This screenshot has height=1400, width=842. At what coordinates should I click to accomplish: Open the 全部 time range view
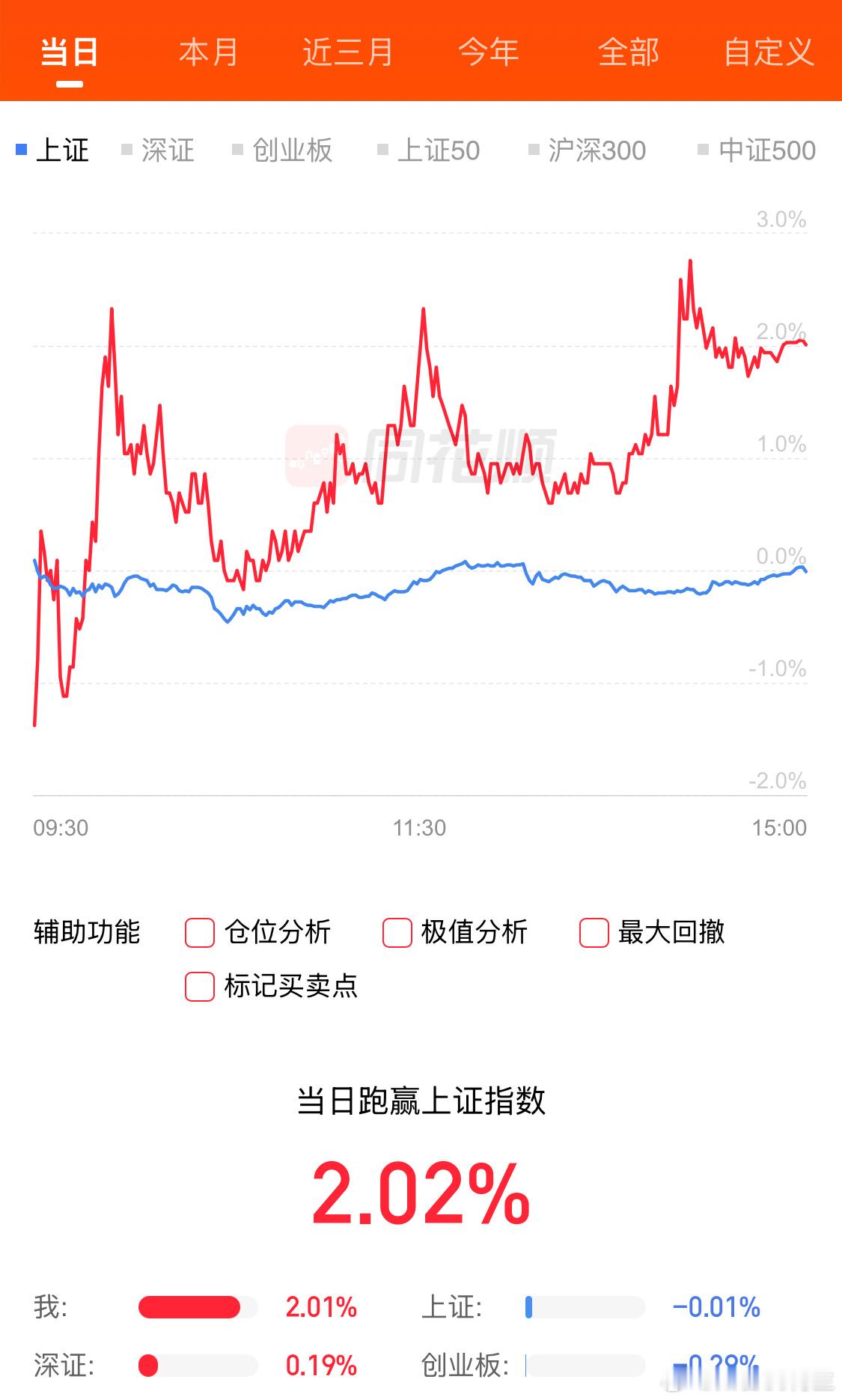pos(629,52)
